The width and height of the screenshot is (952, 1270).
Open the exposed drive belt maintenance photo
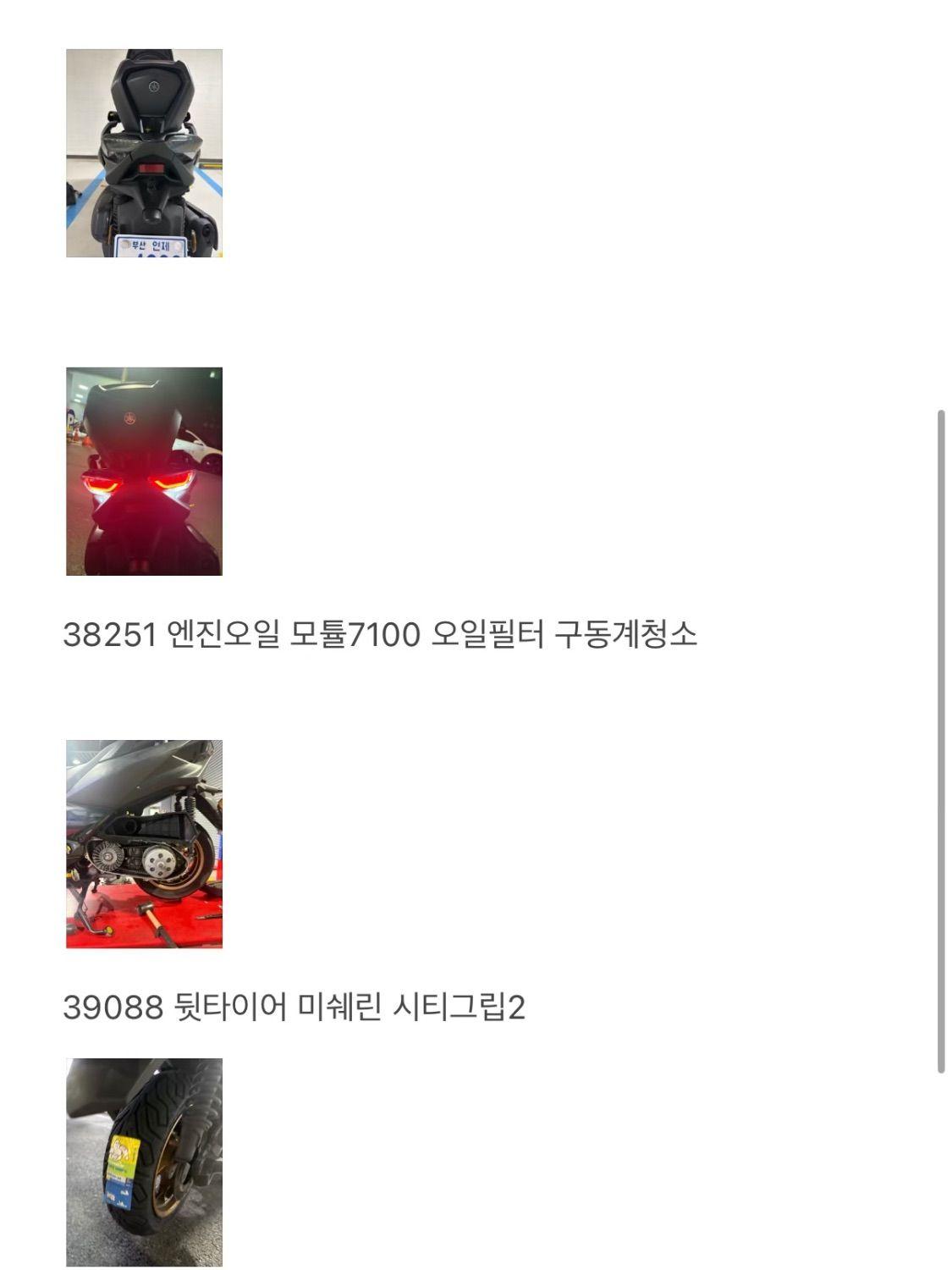coord(144,844)
